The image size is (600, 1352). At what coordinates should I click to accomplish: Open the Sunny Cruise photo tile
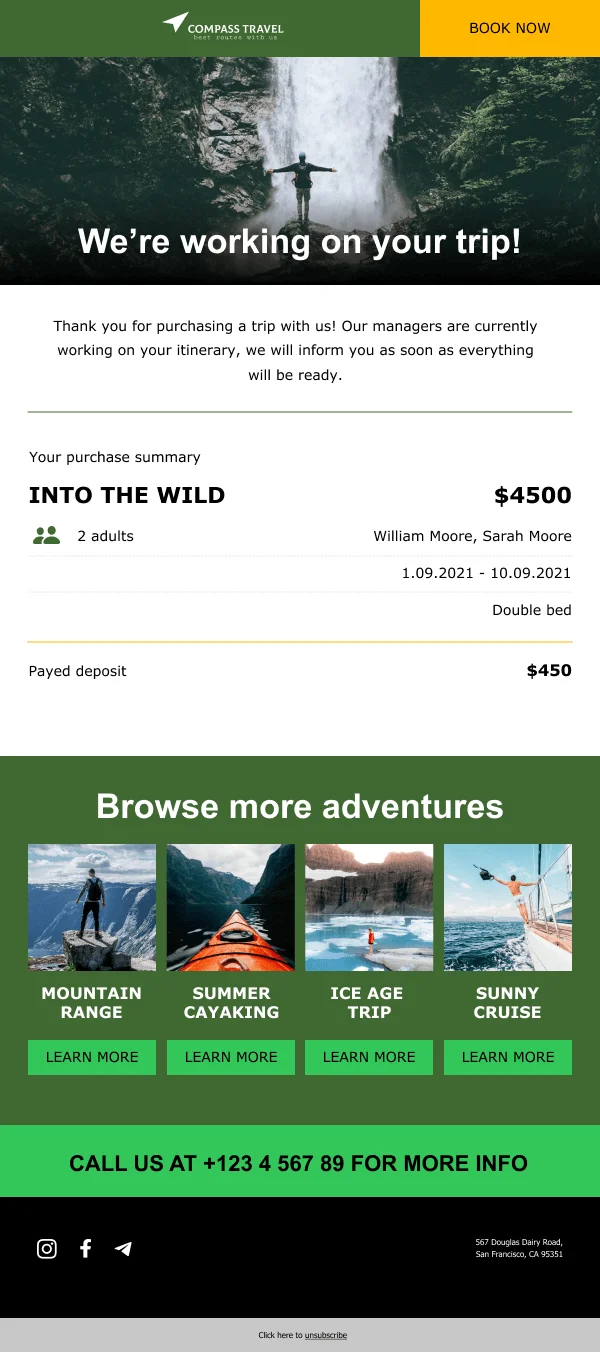(x=508, y=907)
